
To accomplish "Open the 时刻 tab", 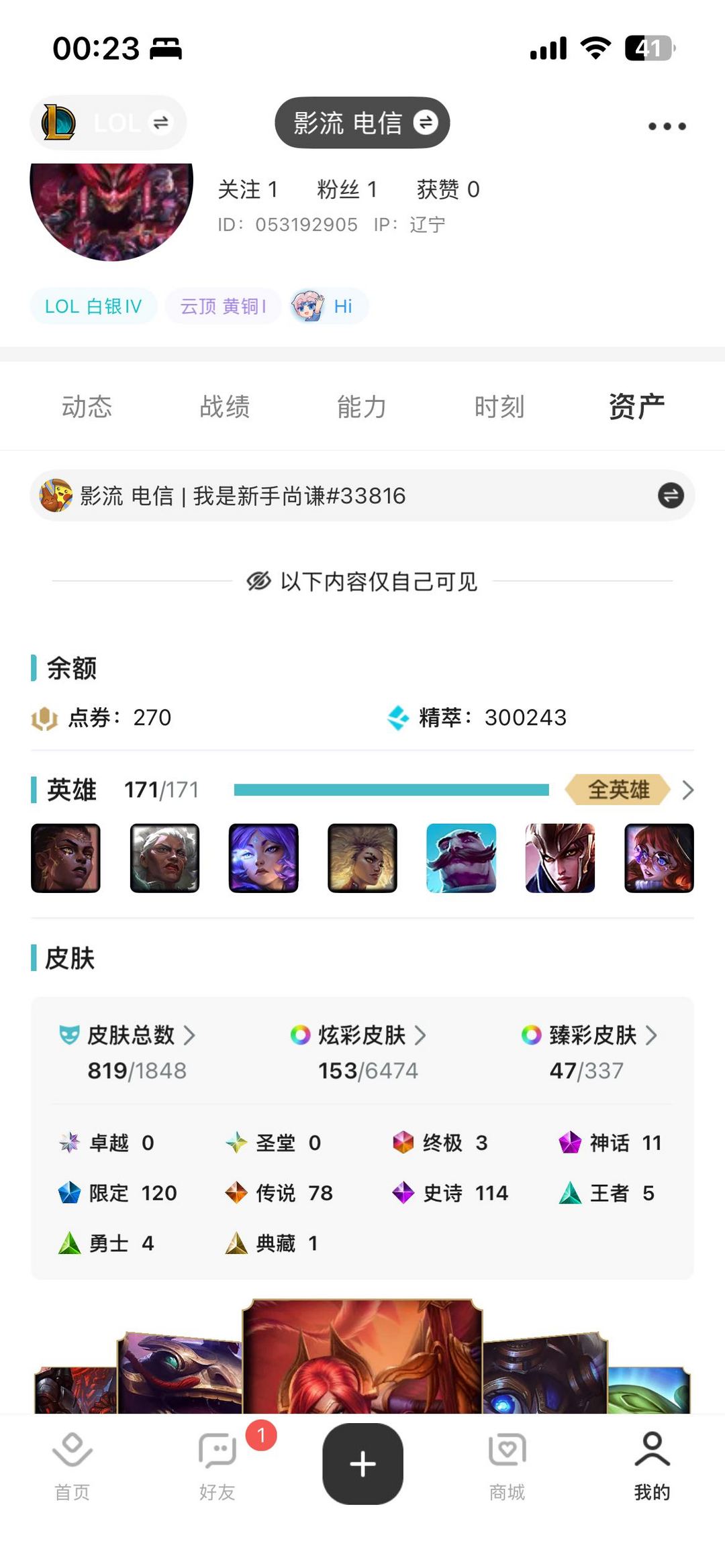I will point(500,406).
